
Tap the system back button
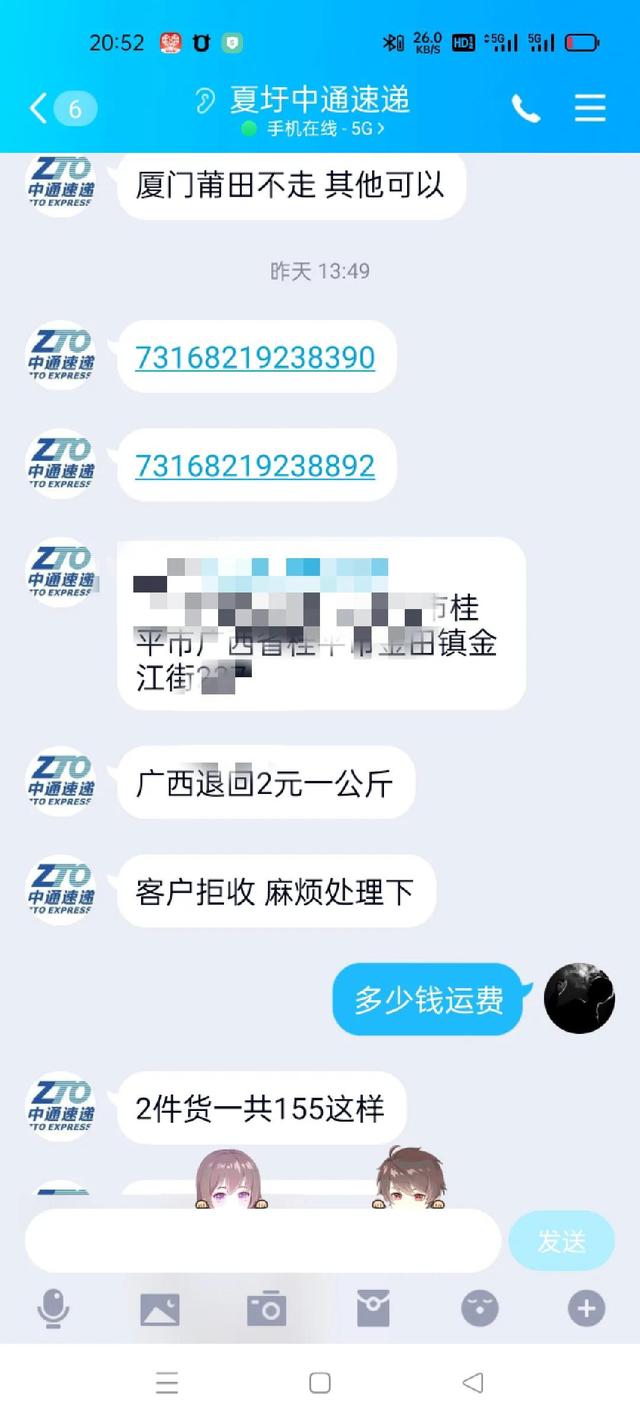tap(473, 1383)
